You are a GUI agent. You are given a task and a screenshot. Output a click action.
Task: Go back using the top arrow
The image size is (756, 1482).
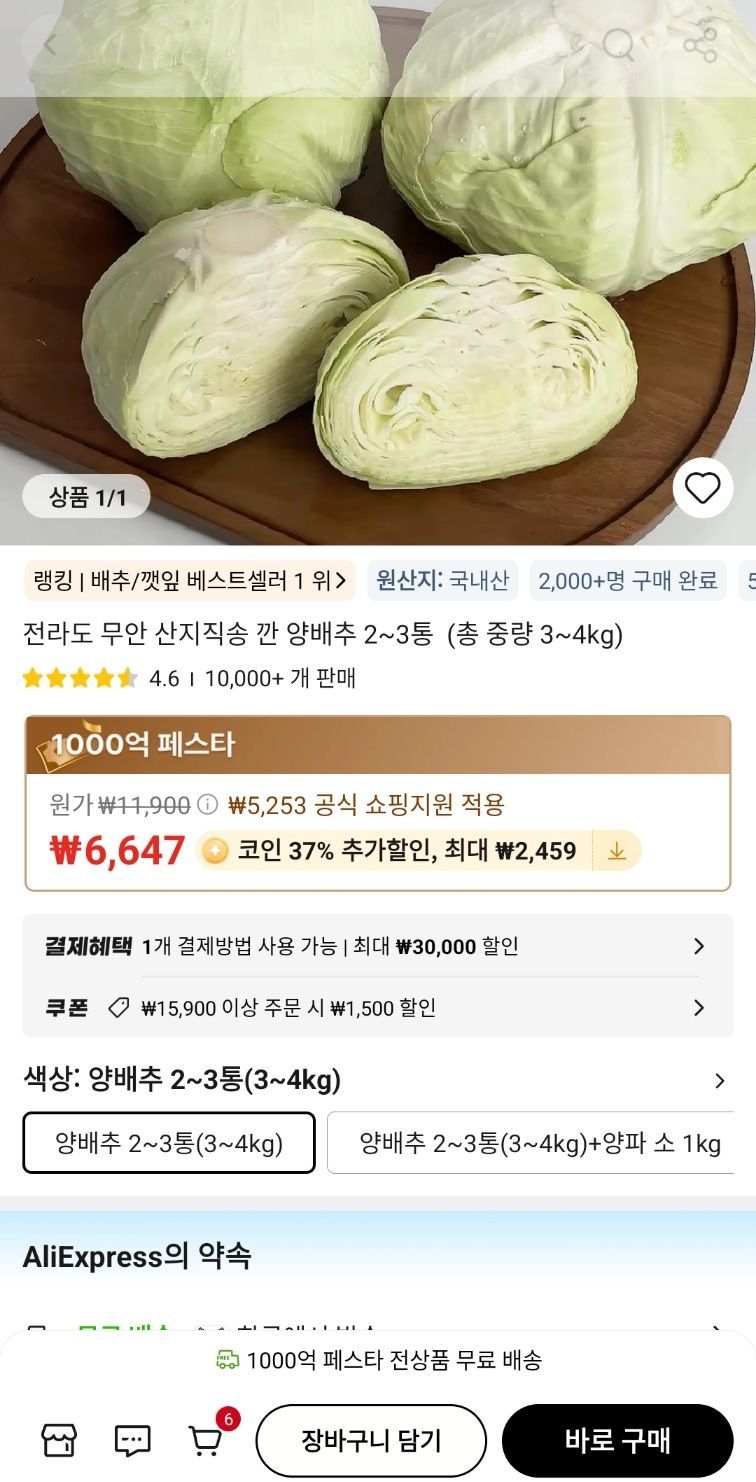tap(50, 45)
